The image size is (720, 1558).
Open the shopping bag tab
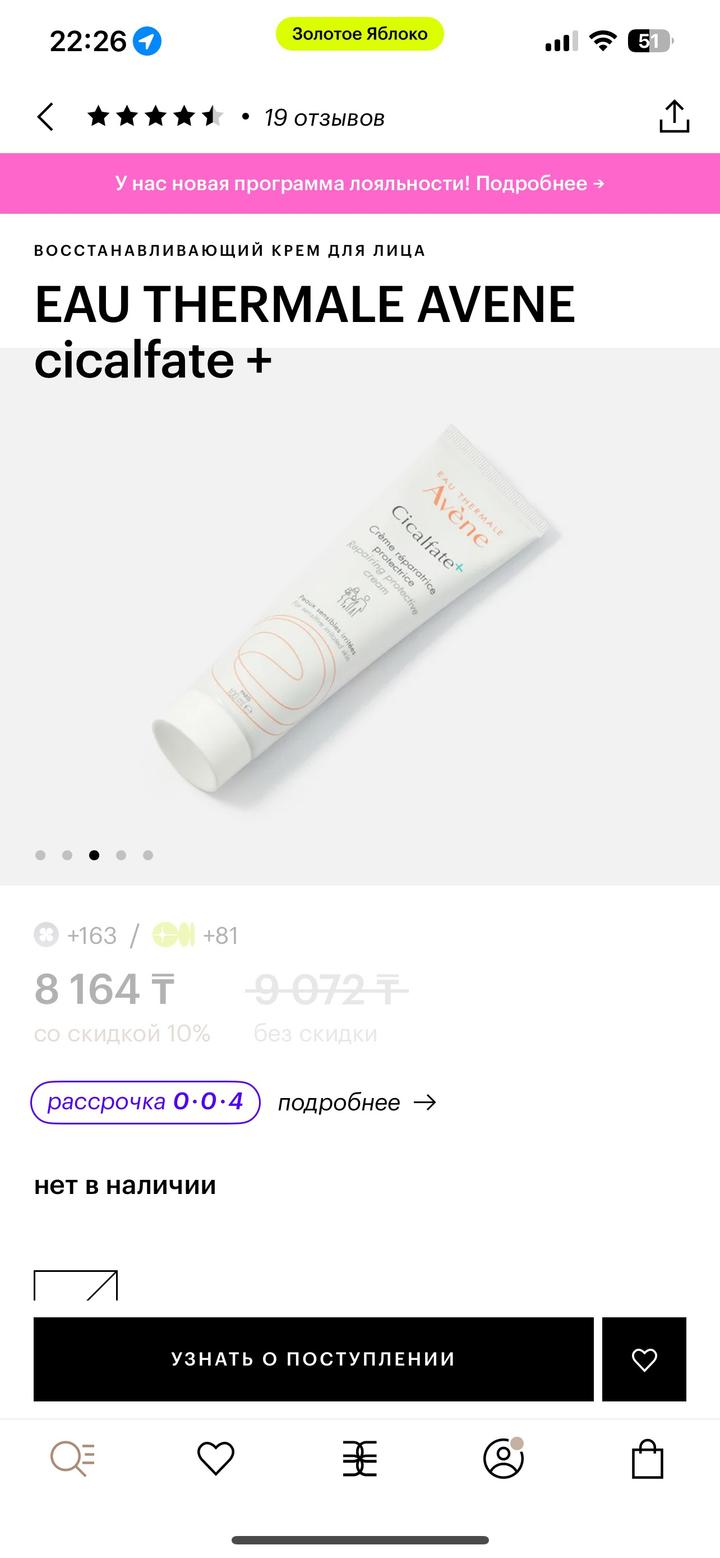click(648, 1459)
